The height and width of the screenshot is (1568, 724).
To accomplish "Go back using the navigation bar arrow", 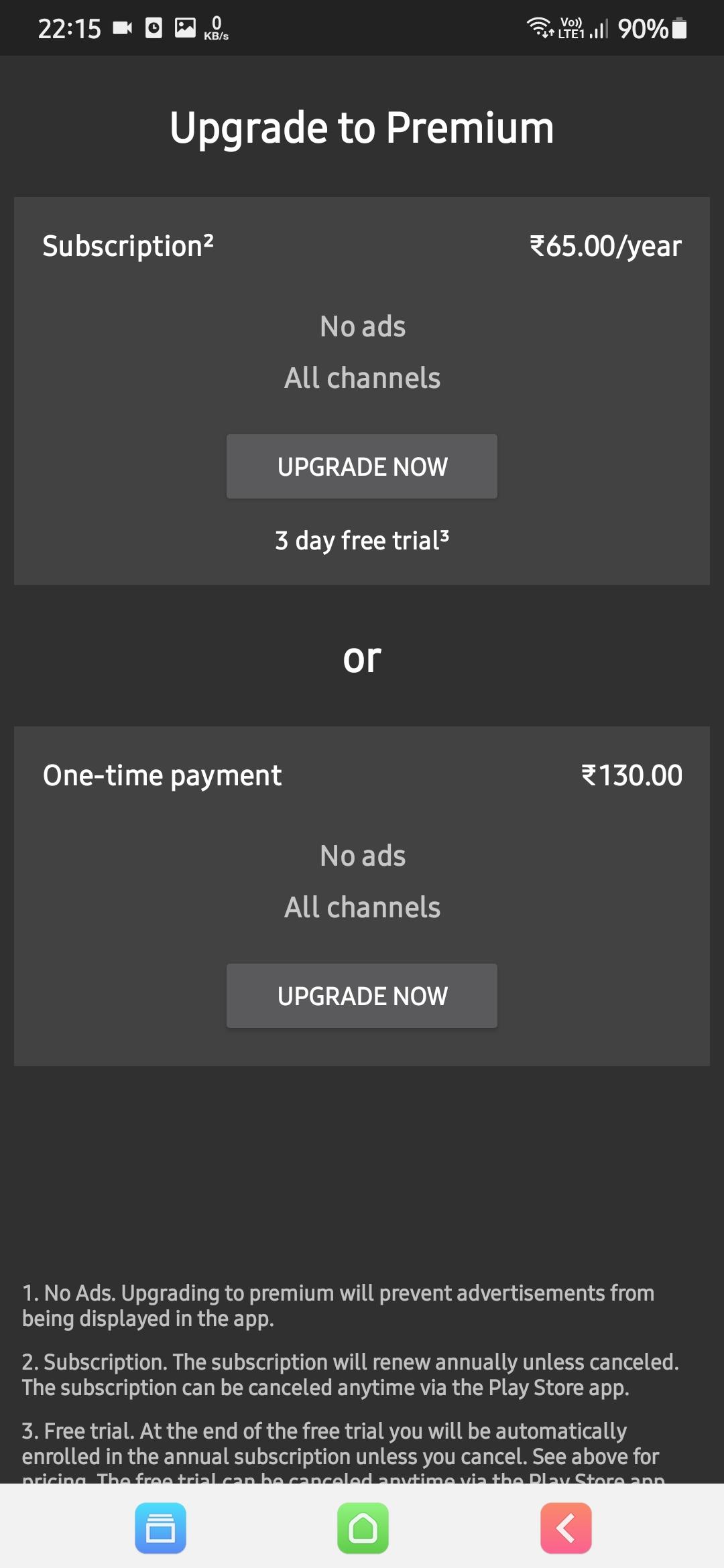I will click(566, 1528).
